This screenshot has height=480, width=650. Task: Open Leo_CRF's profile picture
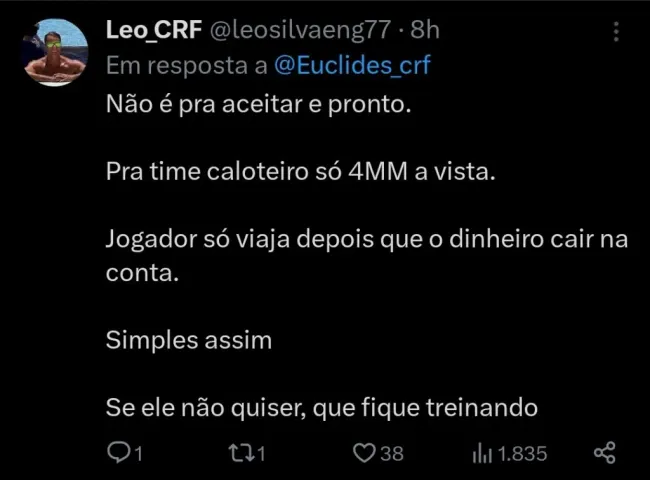[55, 52]
